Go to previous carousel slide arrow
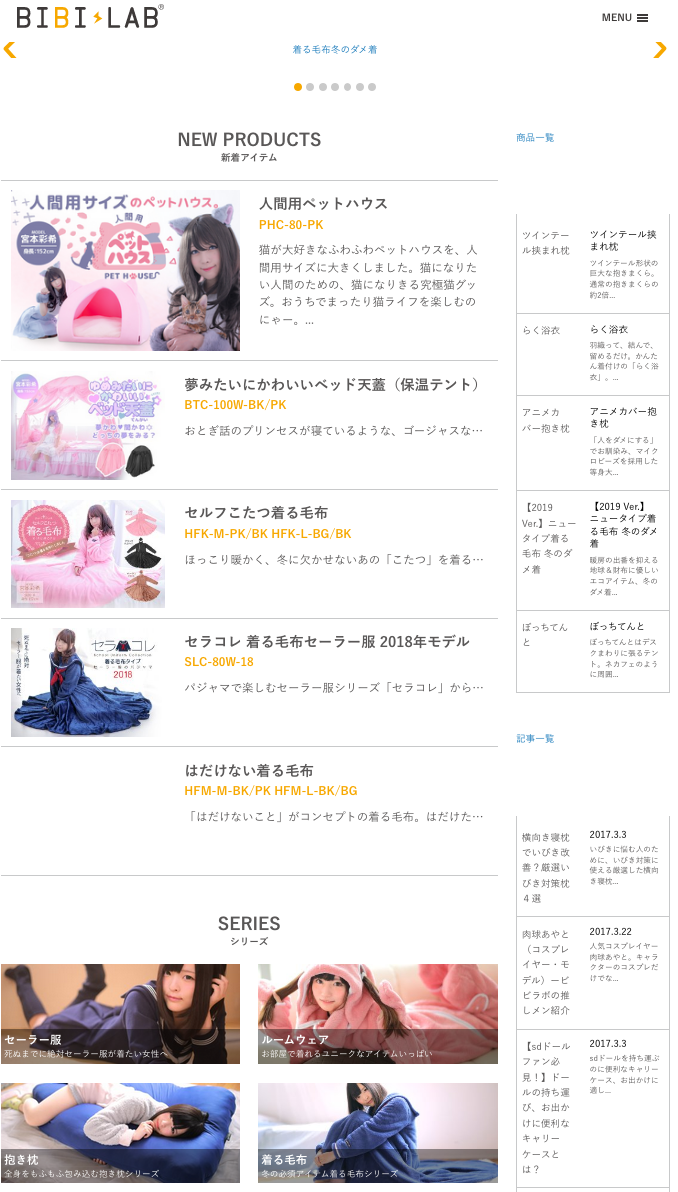Screen dimensions: 678x1192 10,49
